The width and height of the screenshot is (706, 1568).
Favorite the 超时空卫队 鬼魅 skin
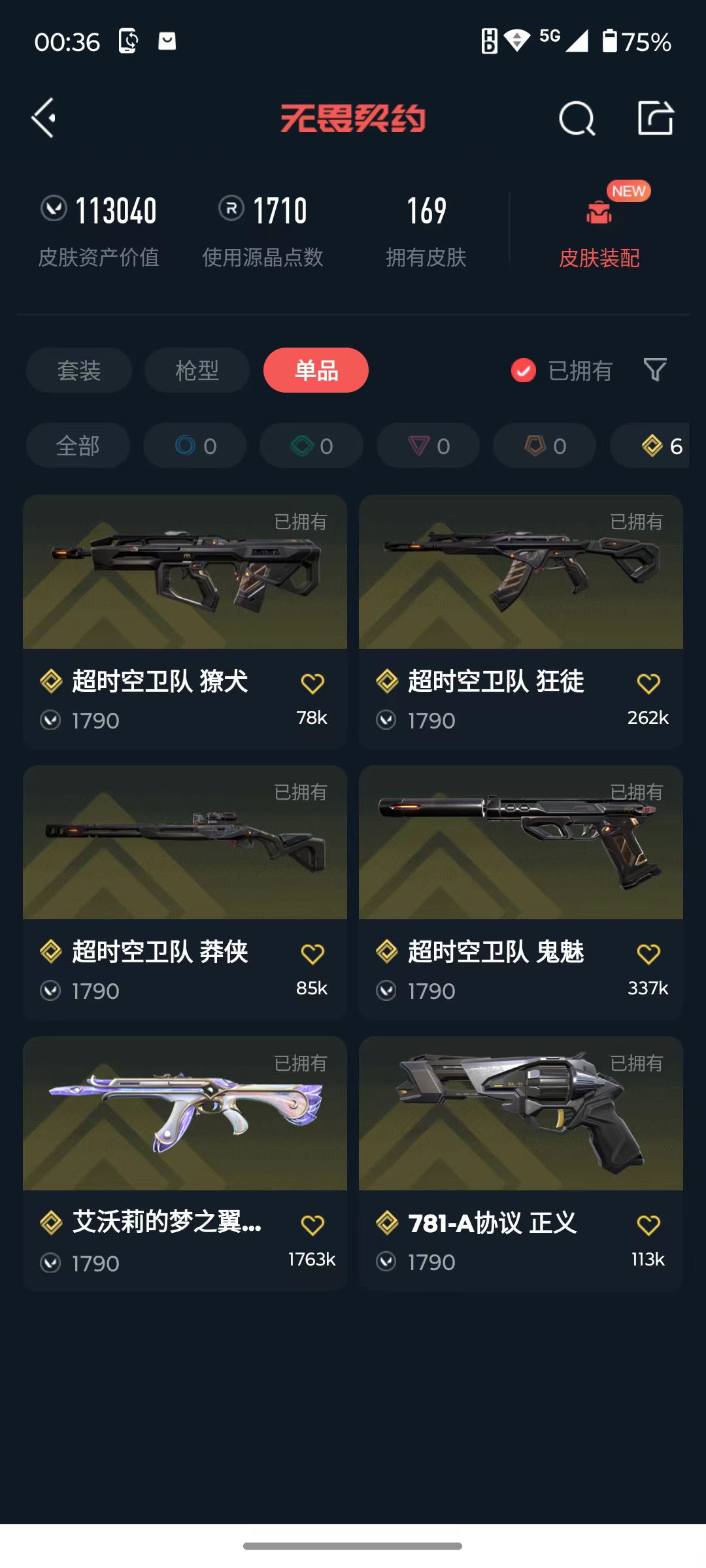[x=648, y=954]
